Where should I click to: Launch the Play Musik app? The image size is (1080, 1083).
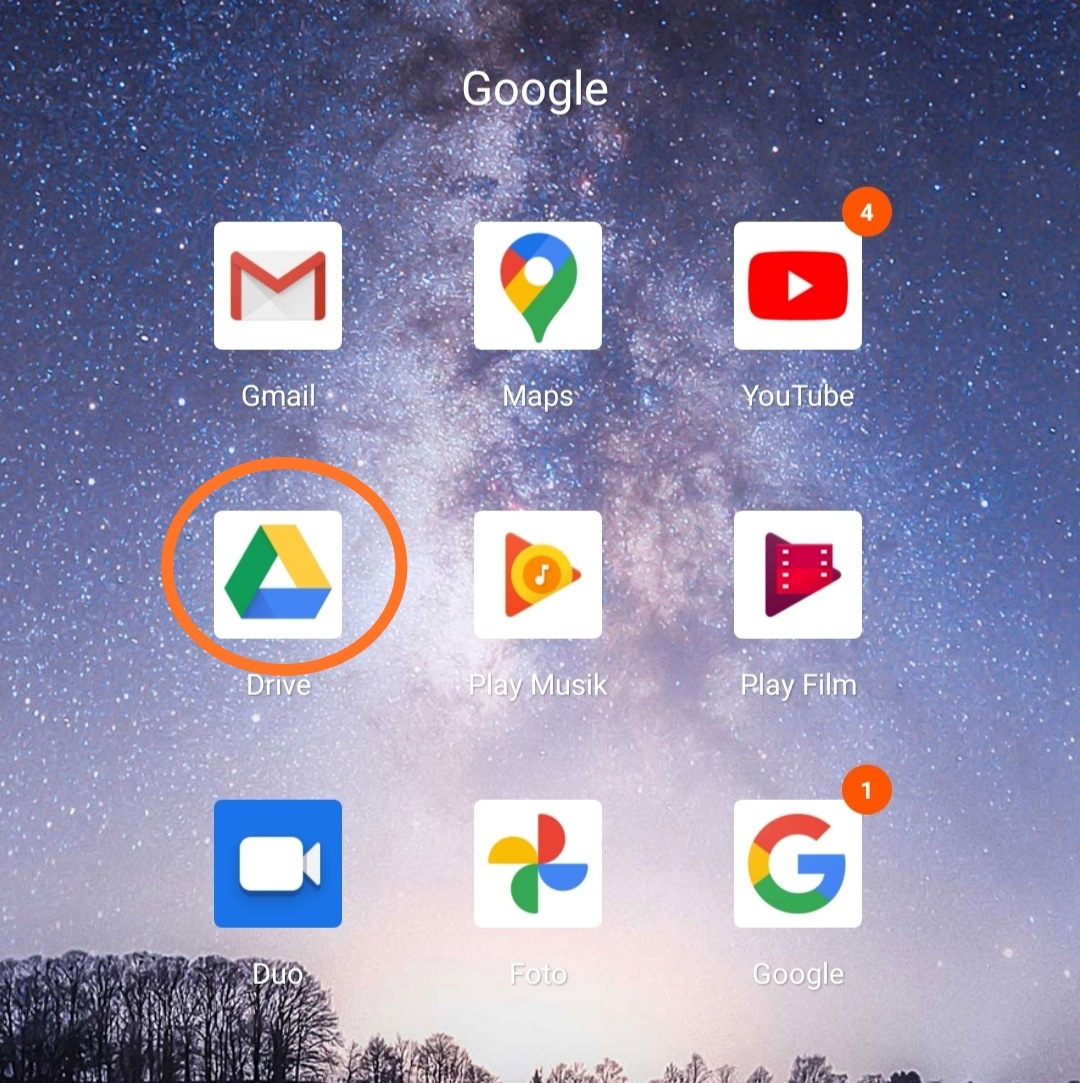click(x=538, y=575)
